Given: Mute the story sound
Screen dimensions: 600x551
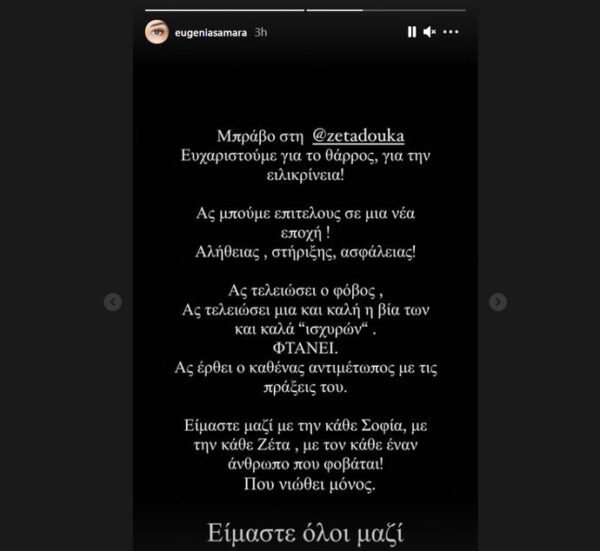Looking at the screenshot, I should 429,32.
